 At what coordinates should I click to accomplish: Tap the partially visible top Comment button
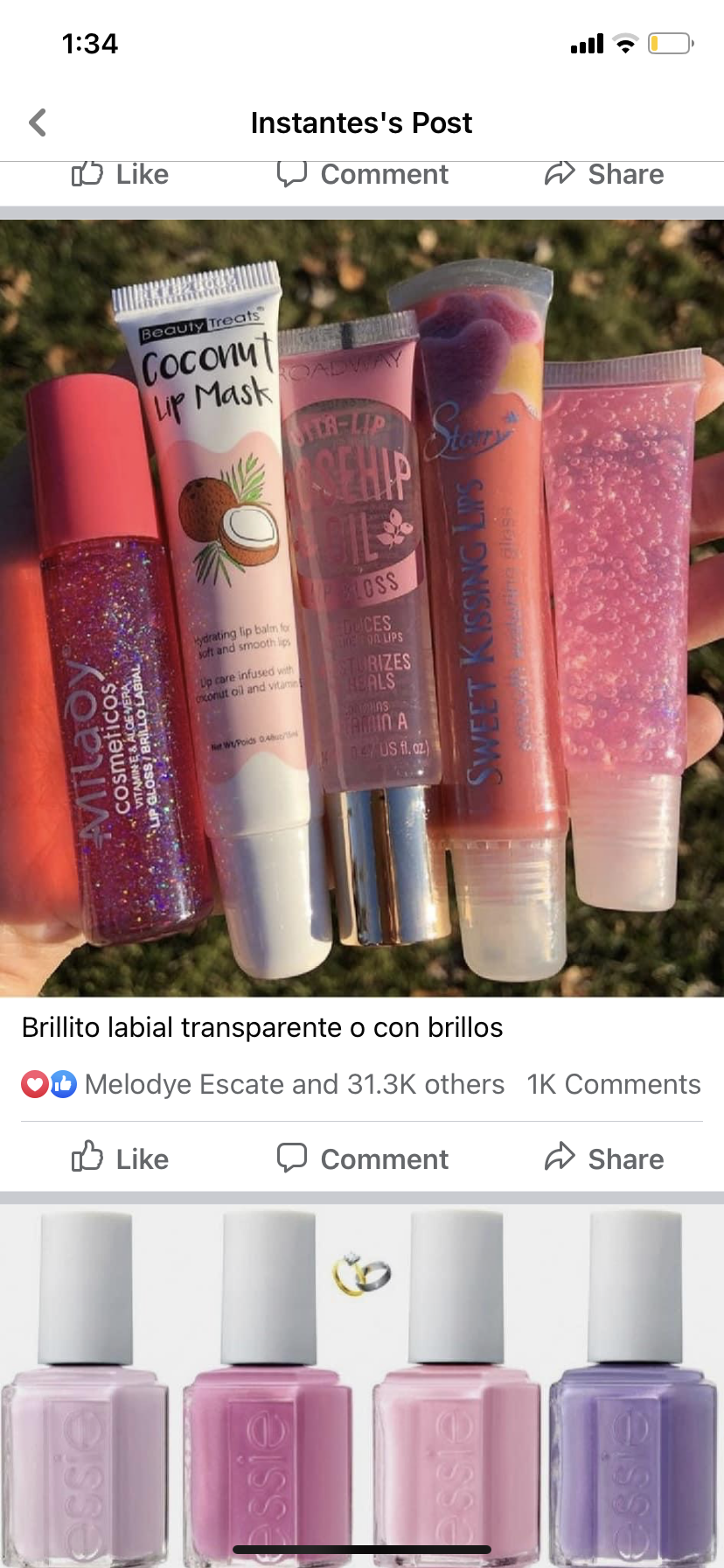click(x=362, y=175)
